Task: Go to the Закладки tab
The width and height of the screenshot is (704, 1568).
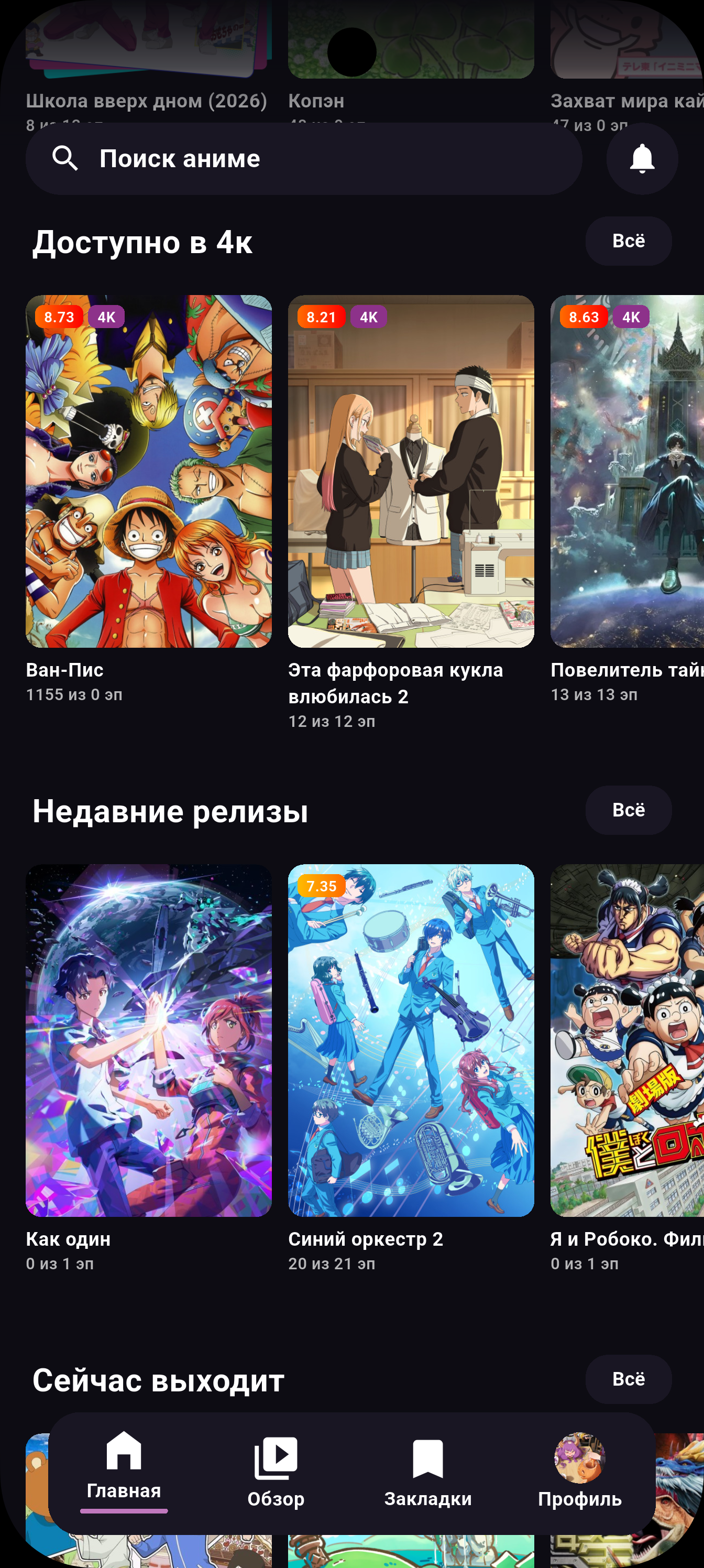Action: click(428, 1472)
